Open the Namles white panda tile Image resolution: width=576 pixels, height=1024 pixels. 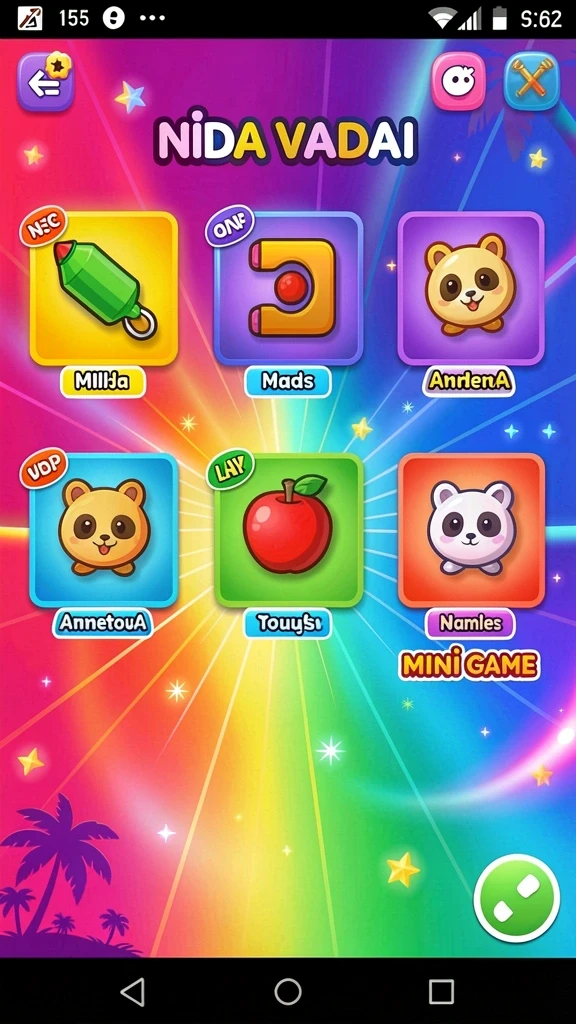pyautogui.click(x=471, y=530)
